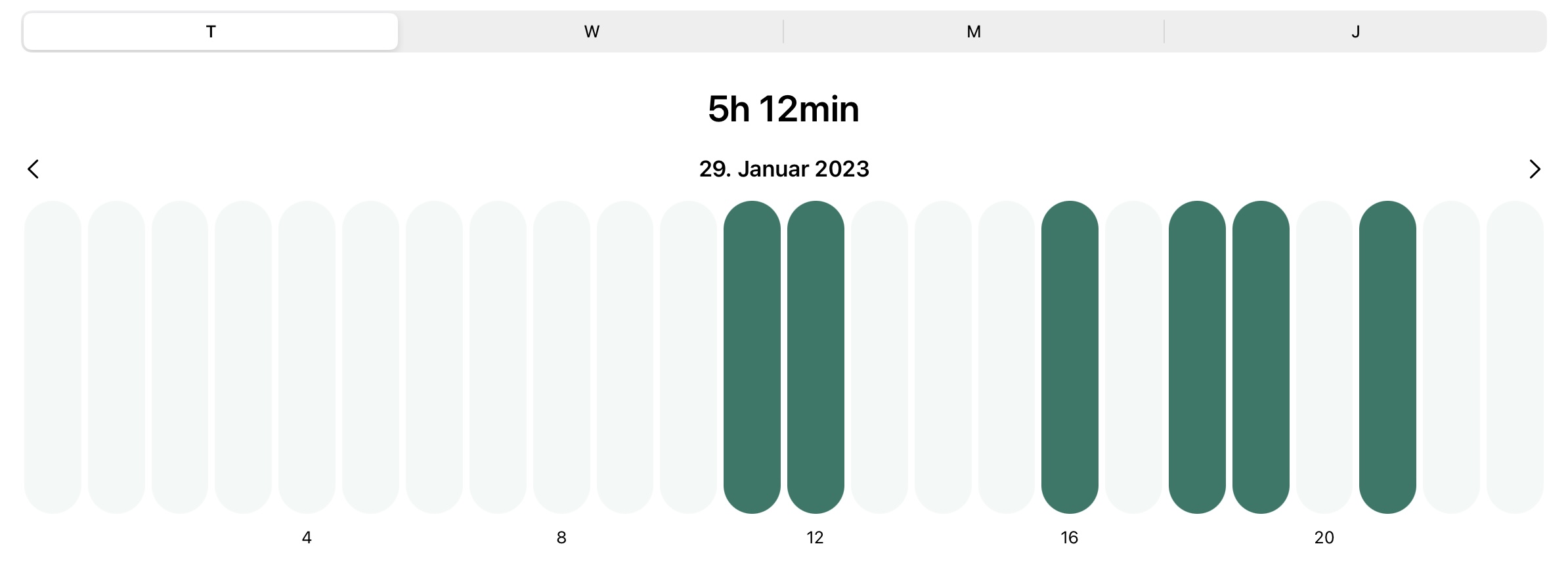The height and width of the screenshot is (565, 1568).
Task: Select the T segment
Action: (x=211, y=31)
